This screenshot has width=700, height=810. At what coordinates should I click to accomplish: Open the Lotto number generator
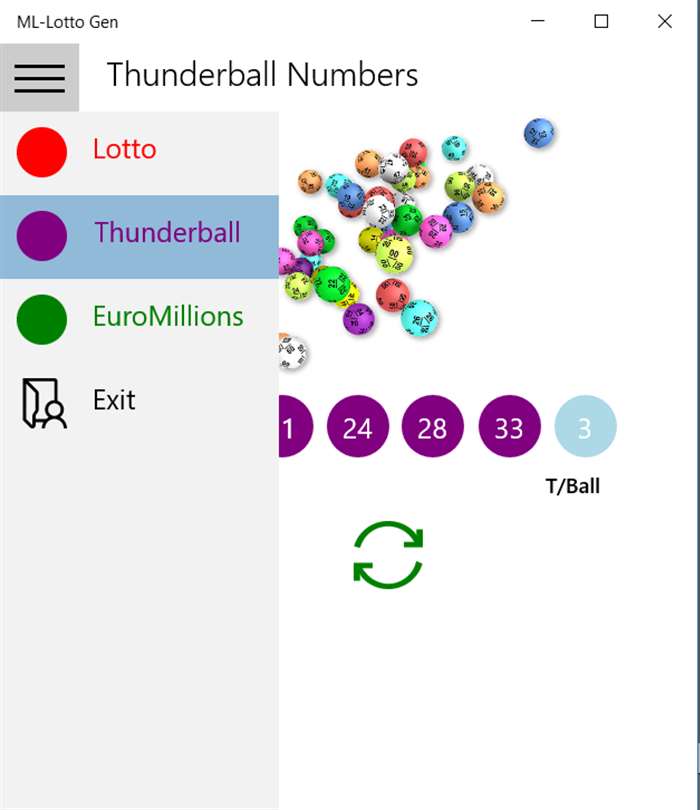(x=124, y=150)
